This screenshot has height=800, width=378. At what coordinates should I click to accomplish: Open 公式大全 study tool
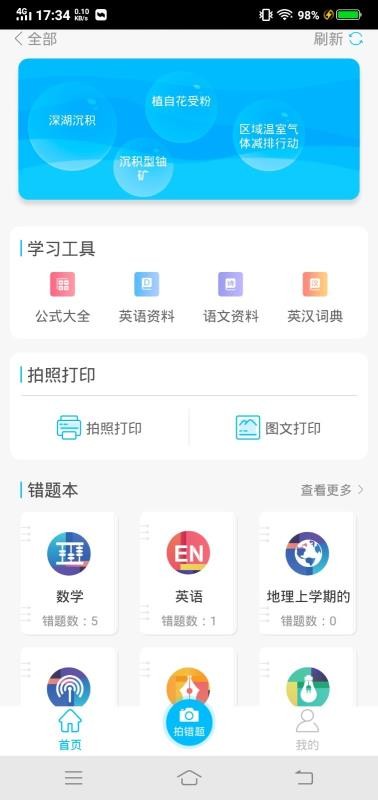coord(62,298)
